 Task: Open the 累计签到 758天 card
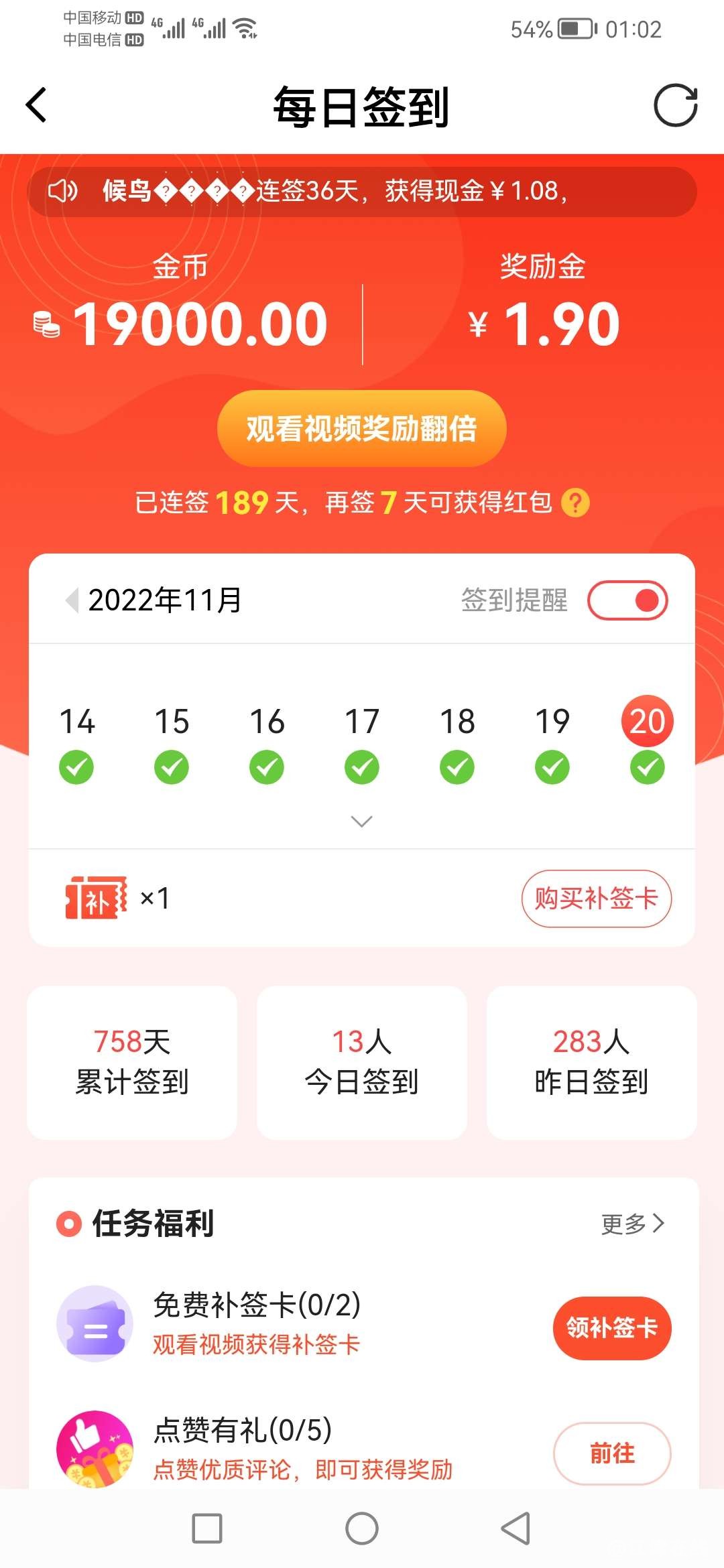coord(132,1062)
